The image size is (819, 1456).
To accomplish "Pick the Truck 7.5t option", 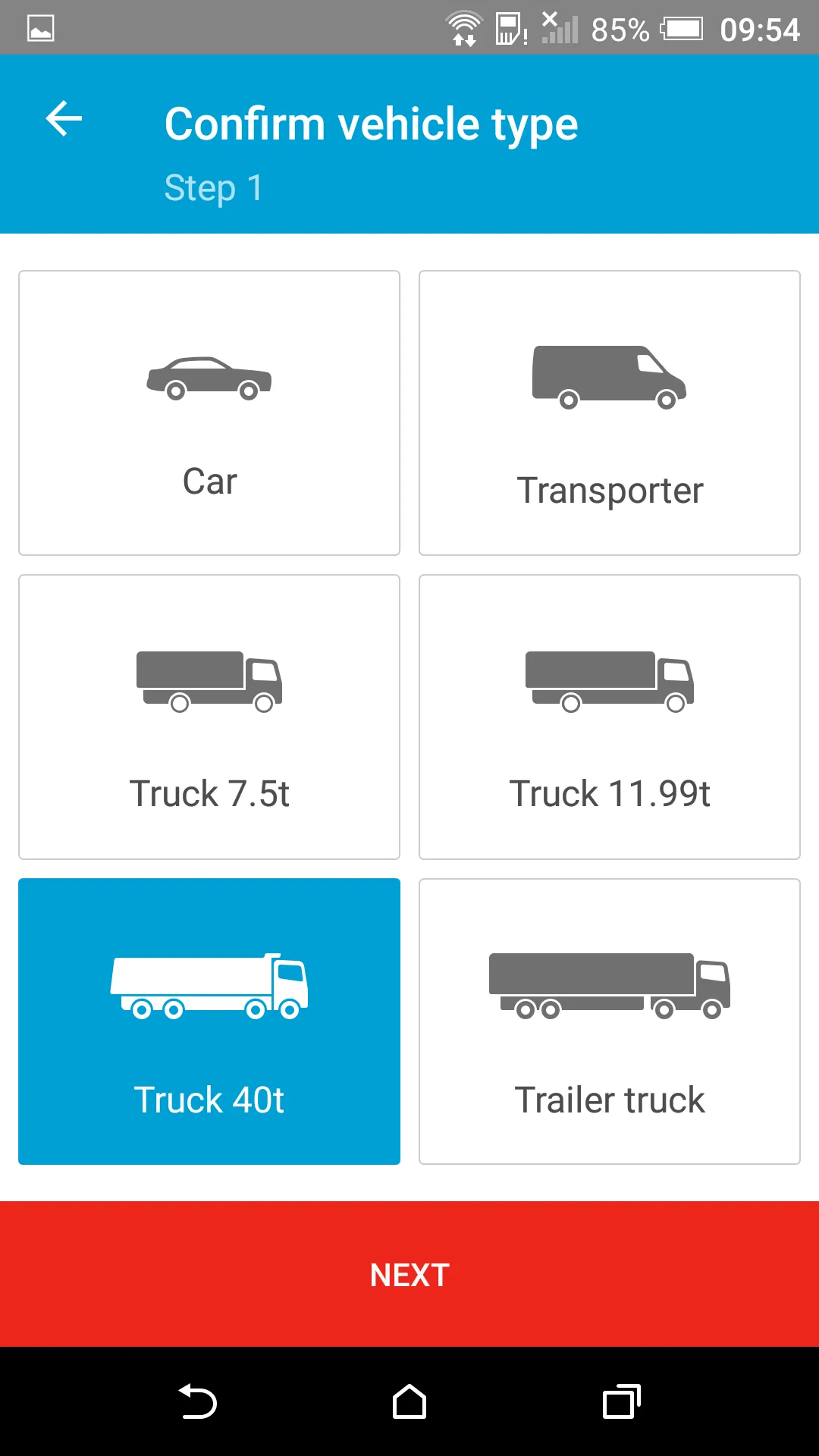I will pos(209,717).
